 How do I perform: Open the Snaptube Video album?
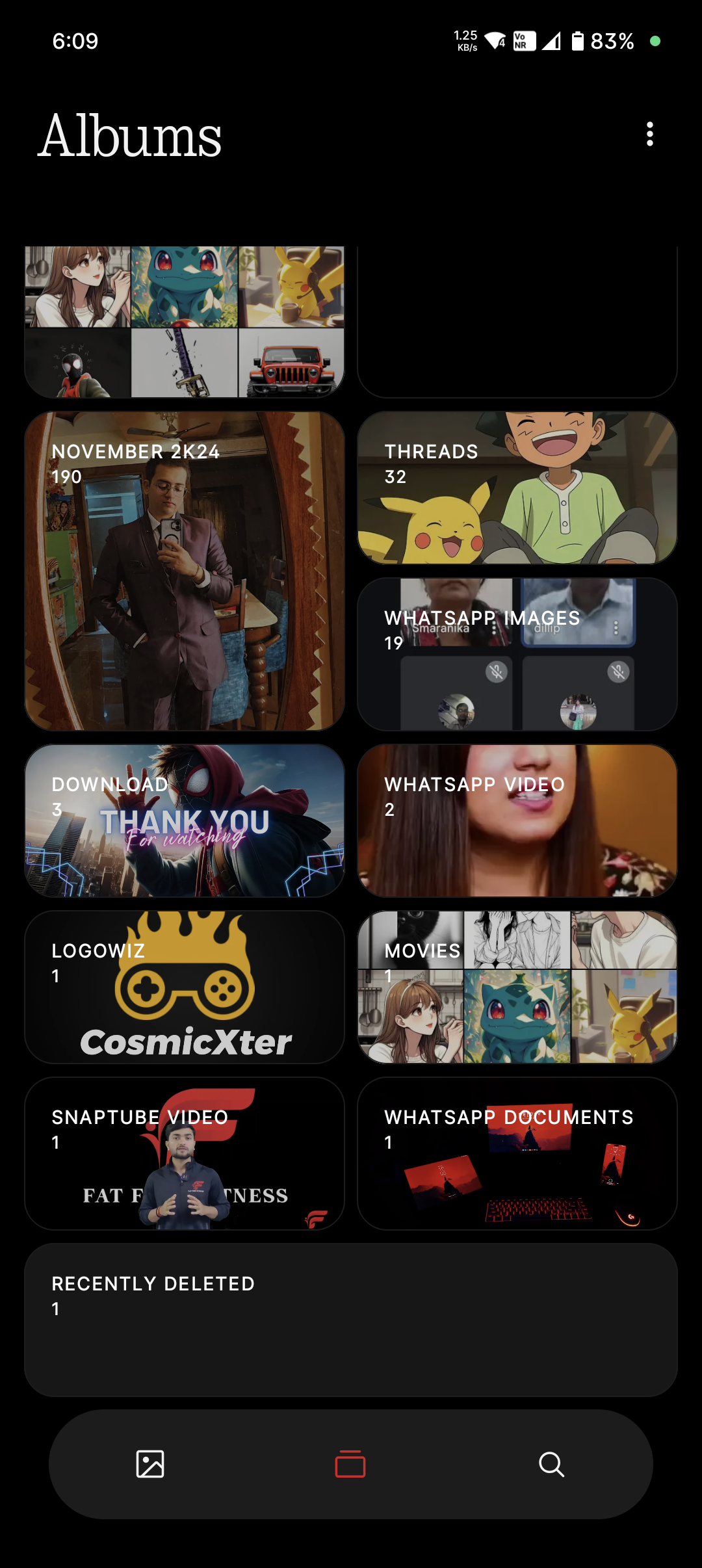185,1153
